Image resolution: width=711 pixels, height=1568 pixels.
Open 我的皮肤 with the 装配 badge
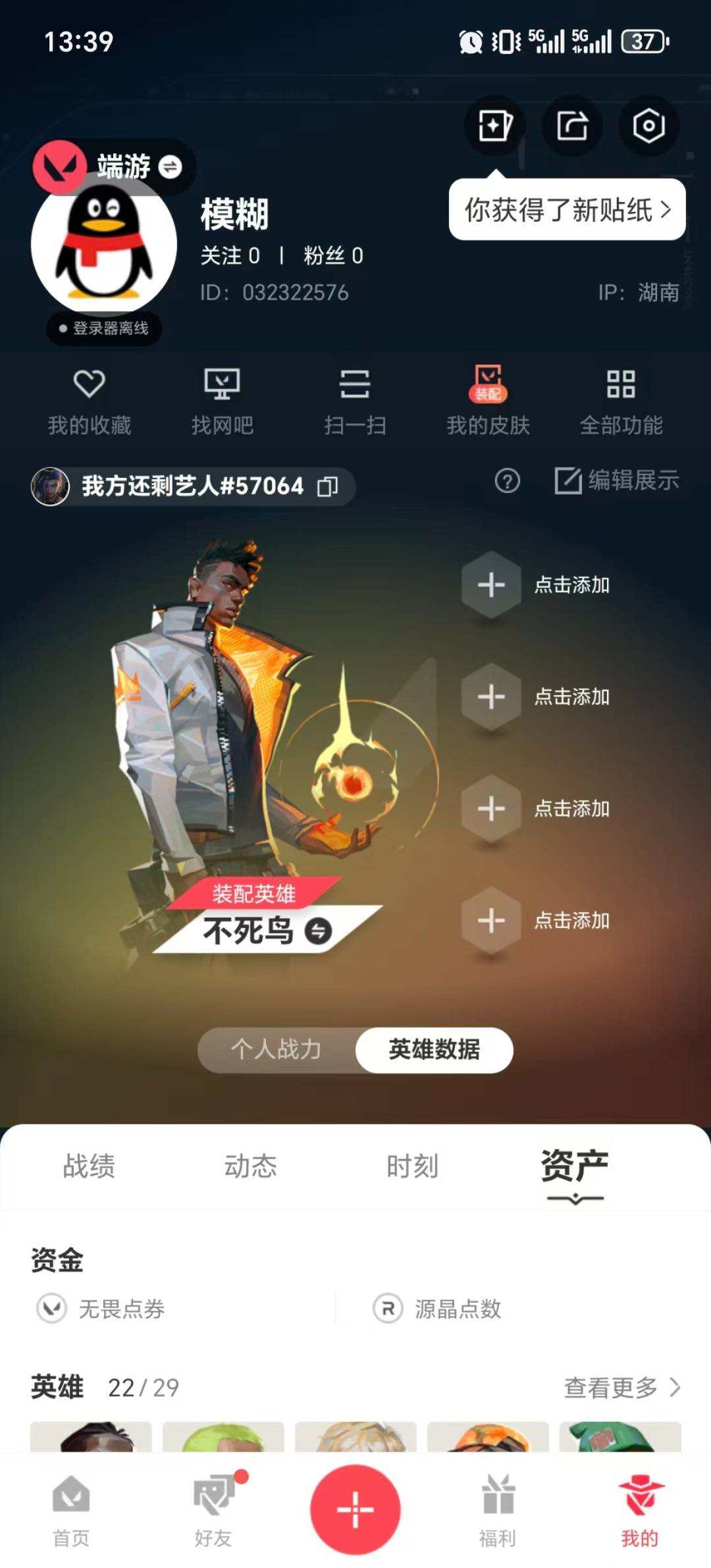click(x=488, y=387)
